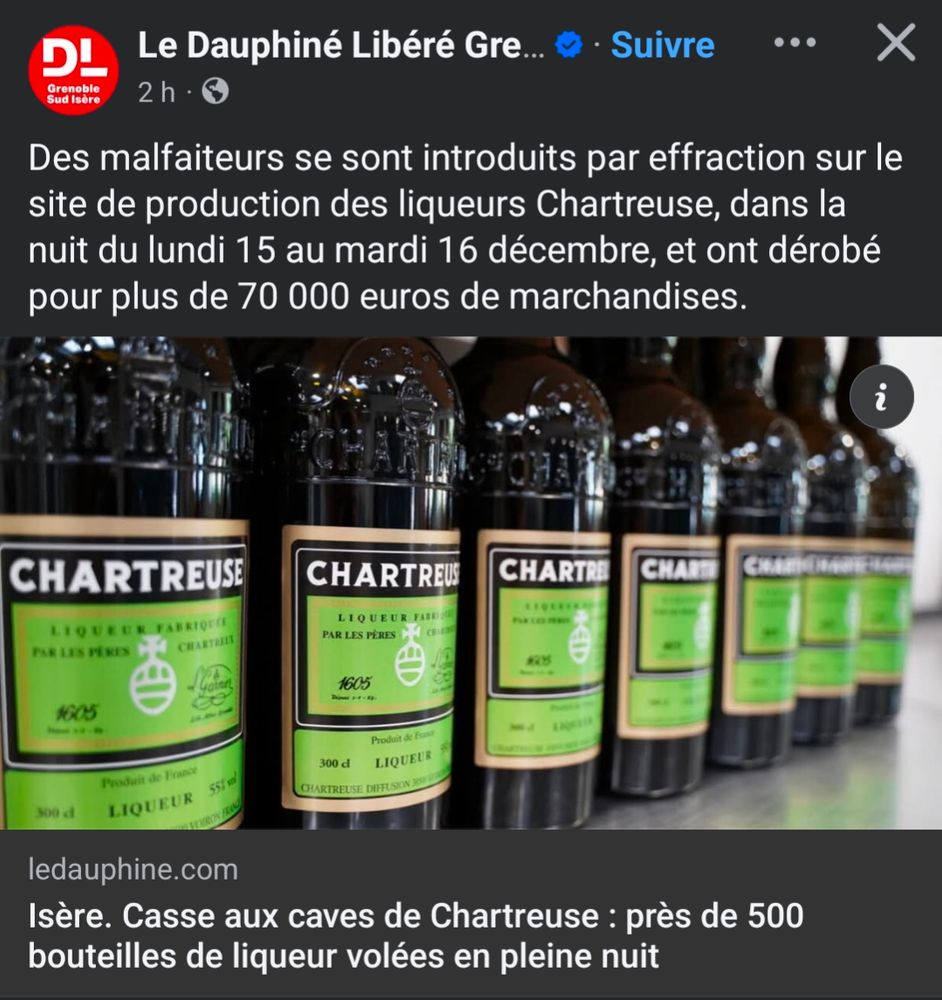Open the ledauphine.com Chartreuse heist article
This screenshot has height=1000, width=942.
(x=415, y=934)
